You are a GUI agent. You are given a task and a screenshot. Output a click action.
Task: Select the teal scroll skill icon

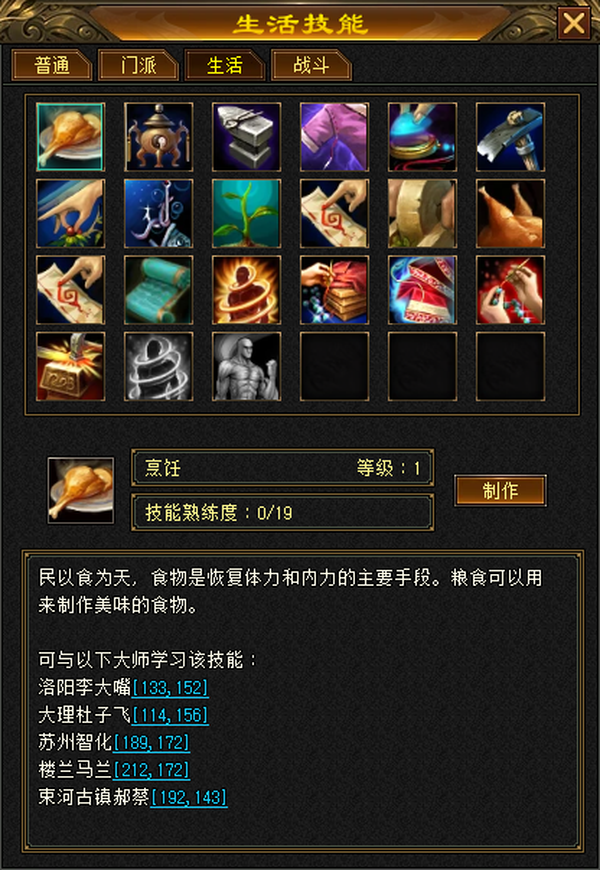pyautogui.click(x=159, y=290)
